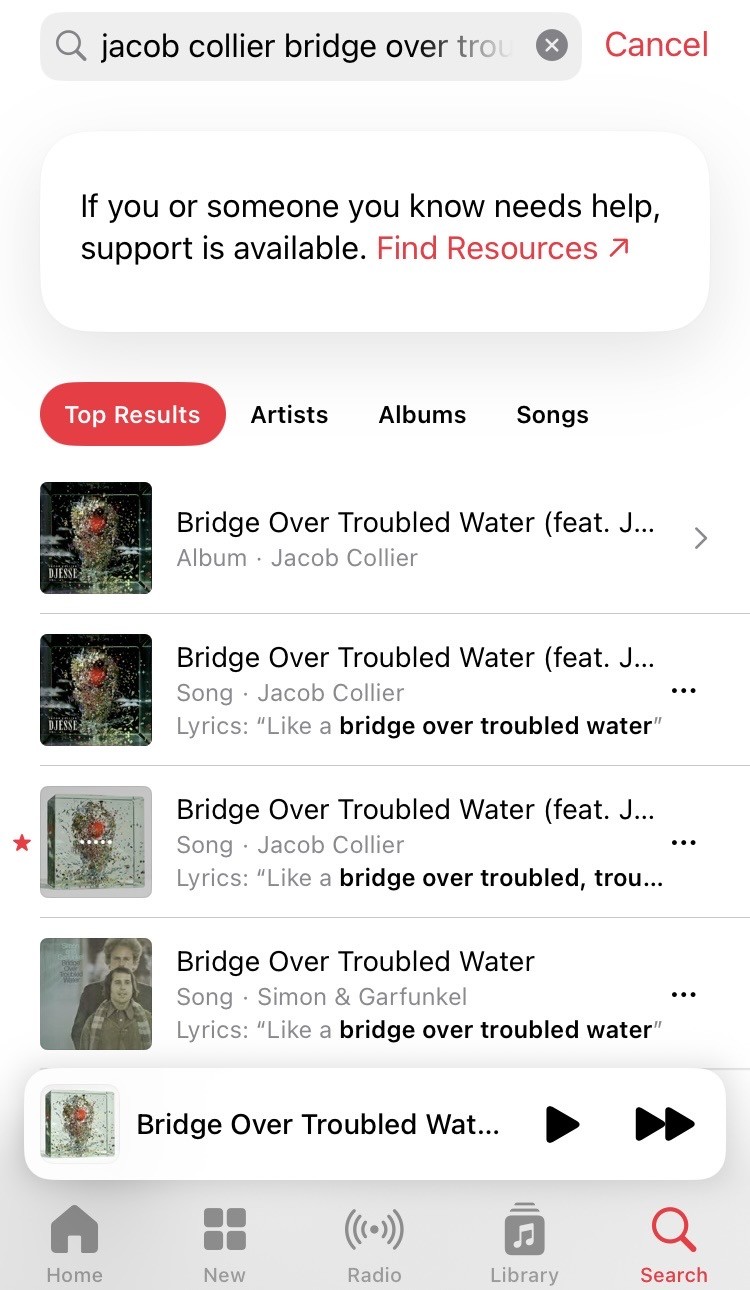This screenshot has height=1290, width=750.
Task: Switch to the Artists filter
Action: pos(289,415)
